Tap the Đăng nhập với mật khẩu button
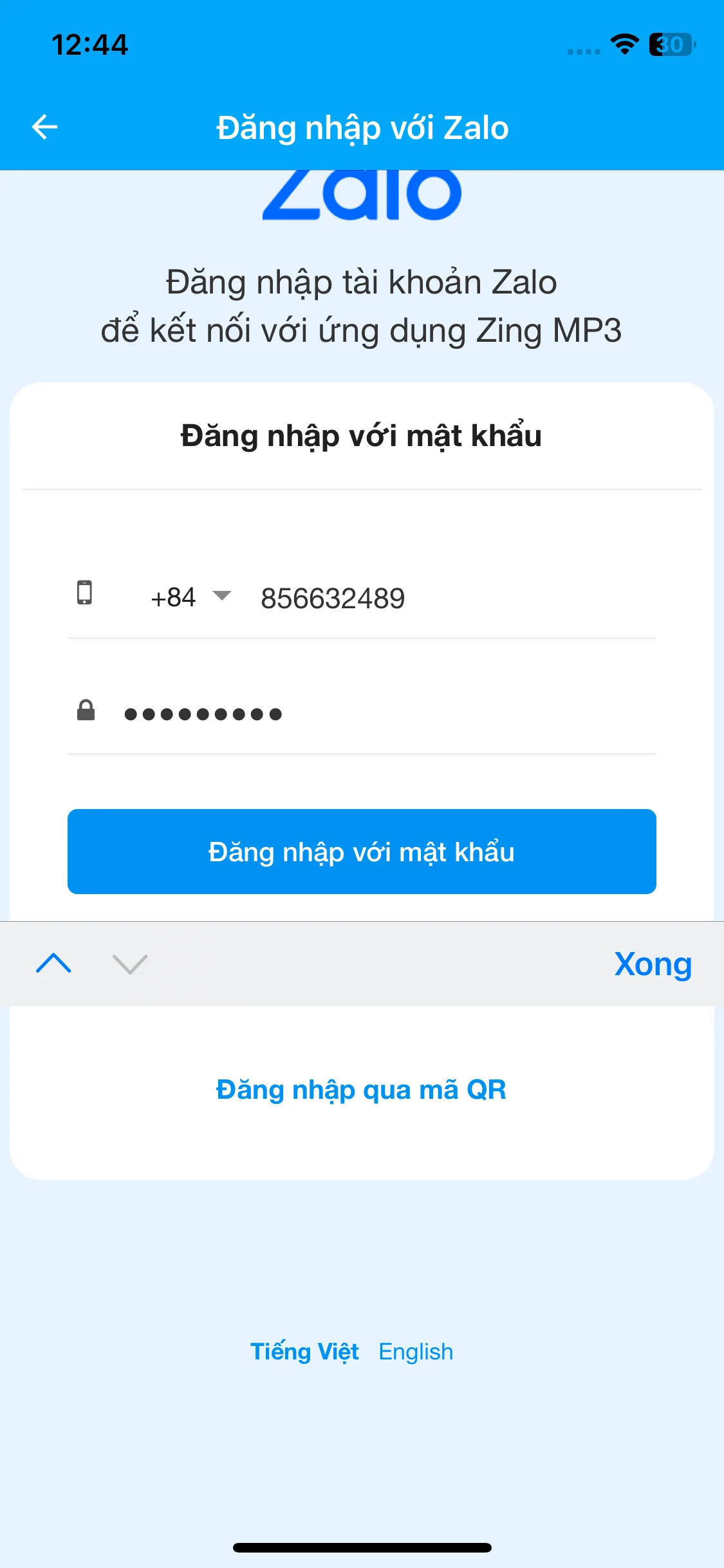This screenshot has width=724, height=1568. (x=362, y=852)
